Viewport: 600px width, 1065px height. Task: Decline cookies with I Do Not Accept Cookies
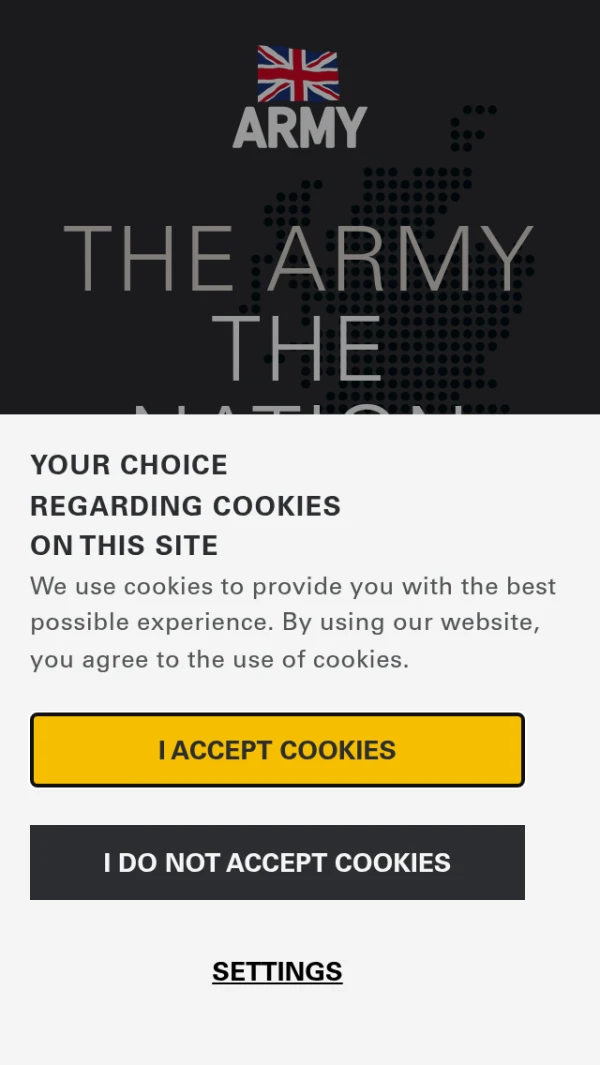pos(277,862)
